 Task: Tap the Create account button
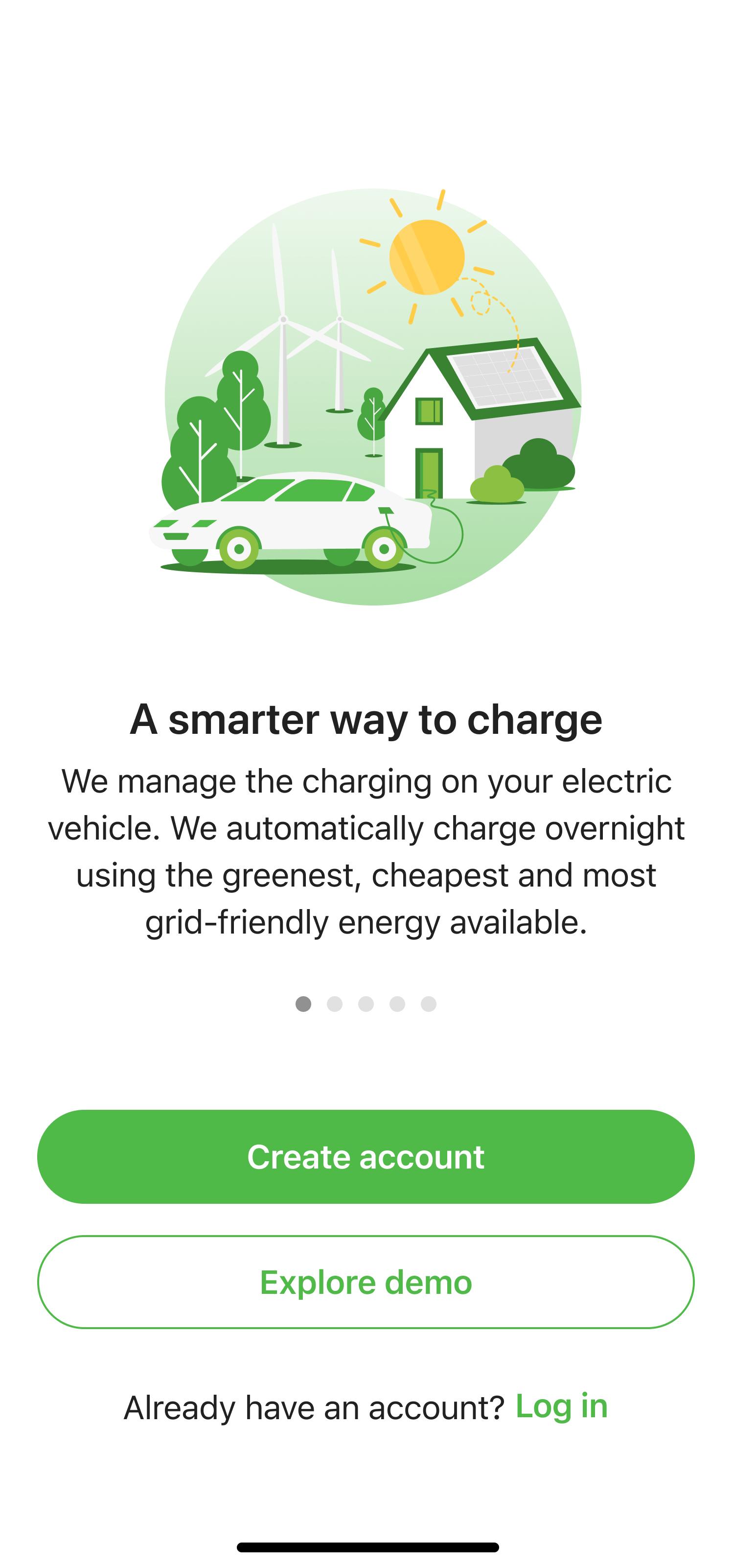[366, 1156]
